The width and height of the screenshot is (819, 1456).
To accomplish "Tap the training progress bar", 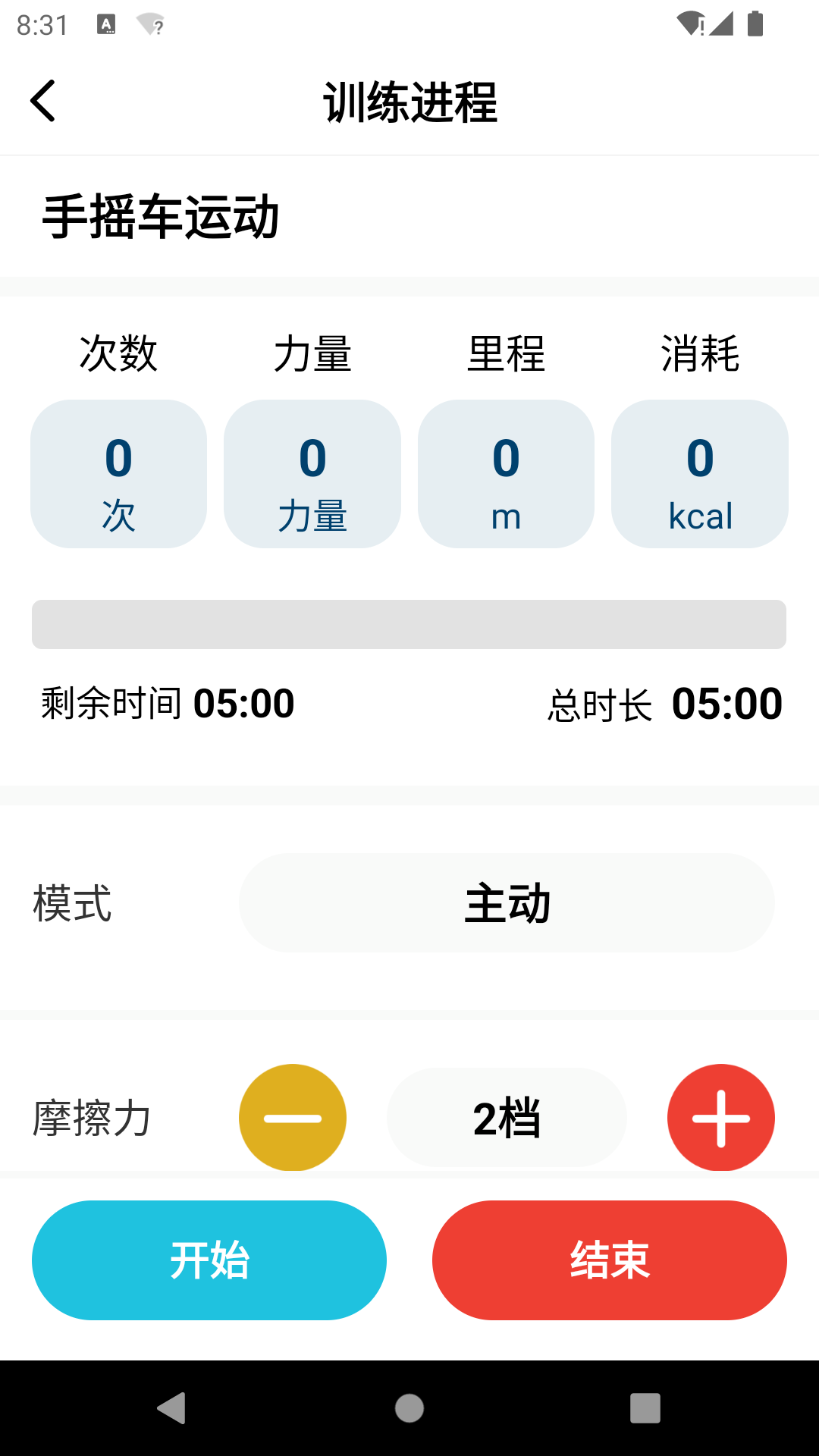I will 409,624.
